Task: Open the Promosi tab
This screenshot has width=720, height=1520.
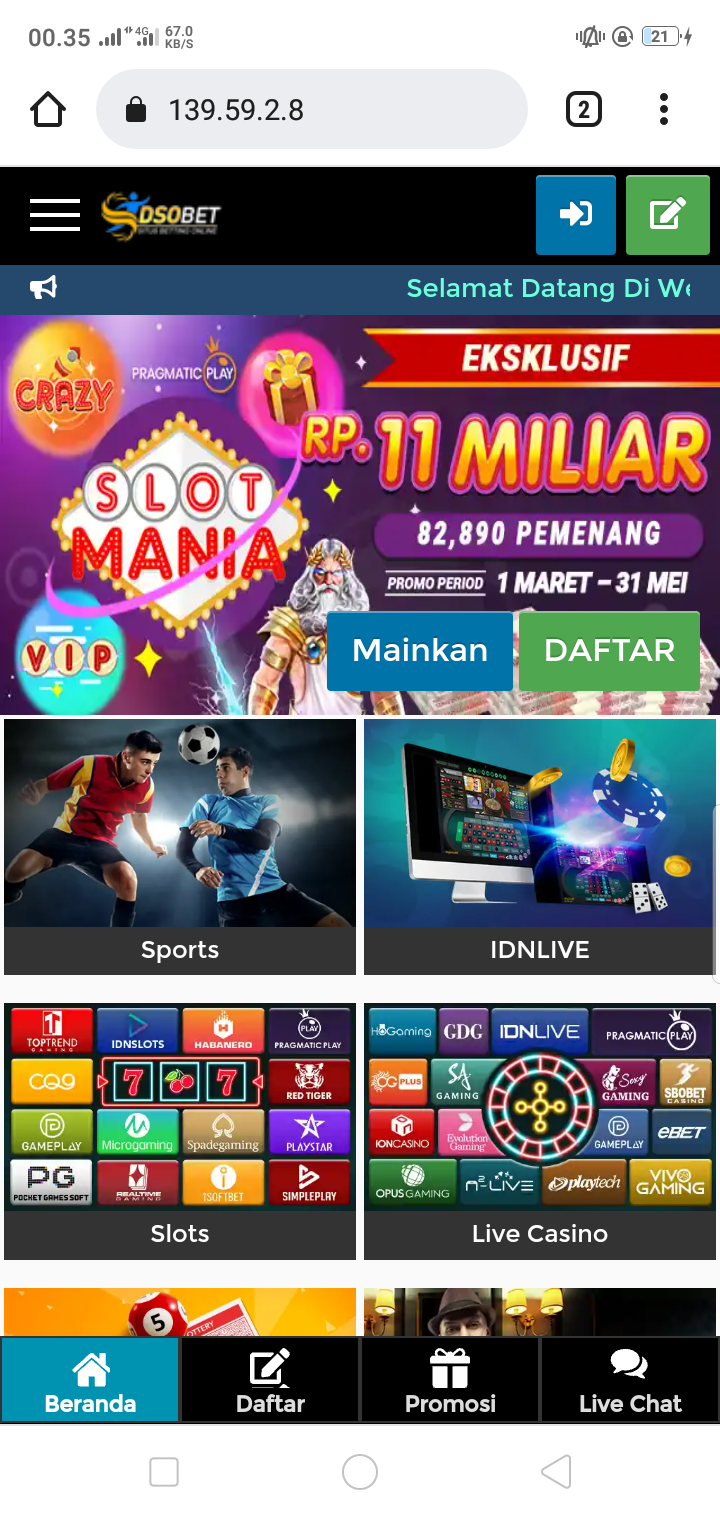Action: [x=450, y=1381]
